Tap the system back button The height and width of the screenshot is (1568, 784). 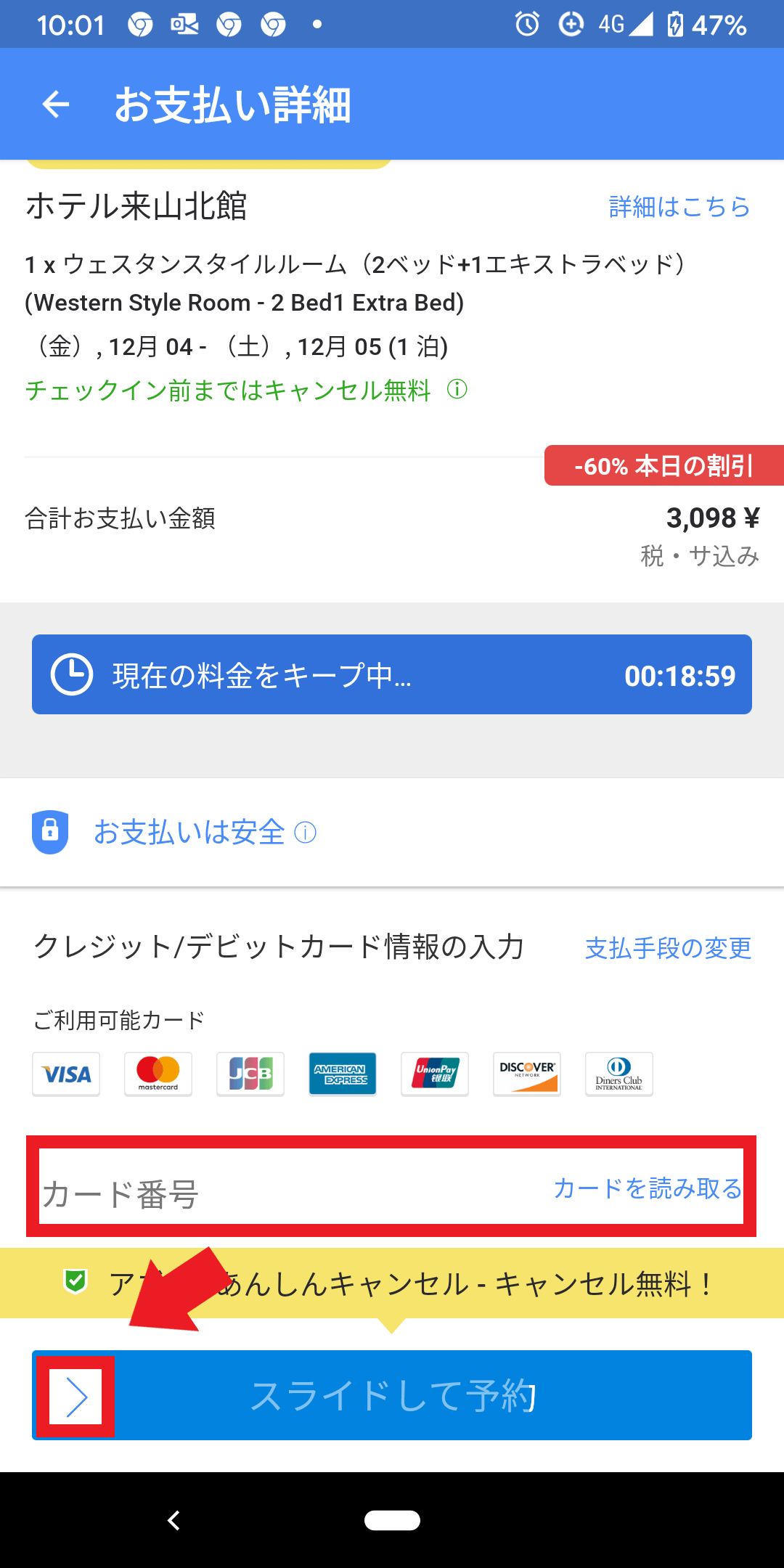(x=173, y=1520)
